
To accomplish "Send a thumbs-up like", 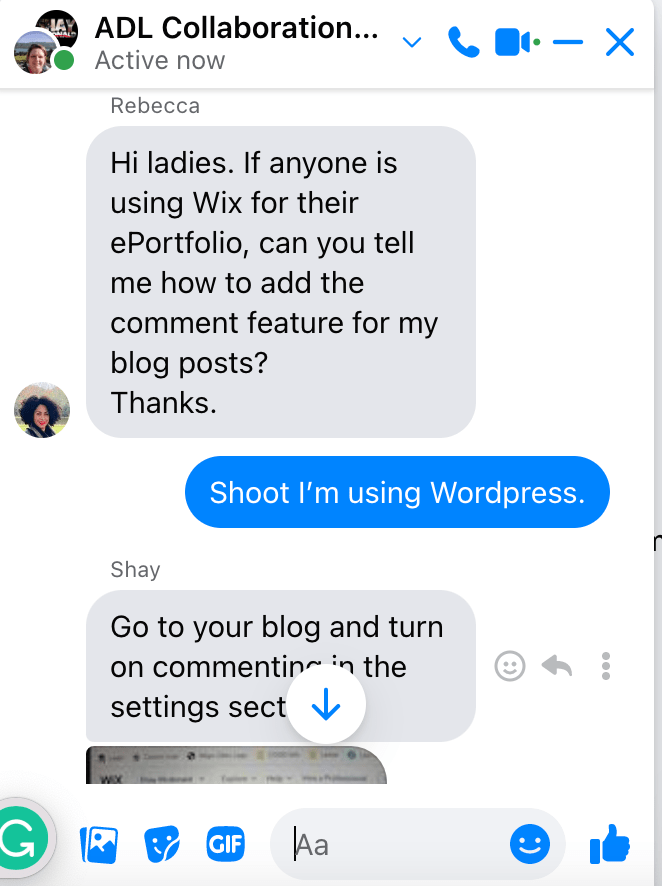I will tap(610, 846).
